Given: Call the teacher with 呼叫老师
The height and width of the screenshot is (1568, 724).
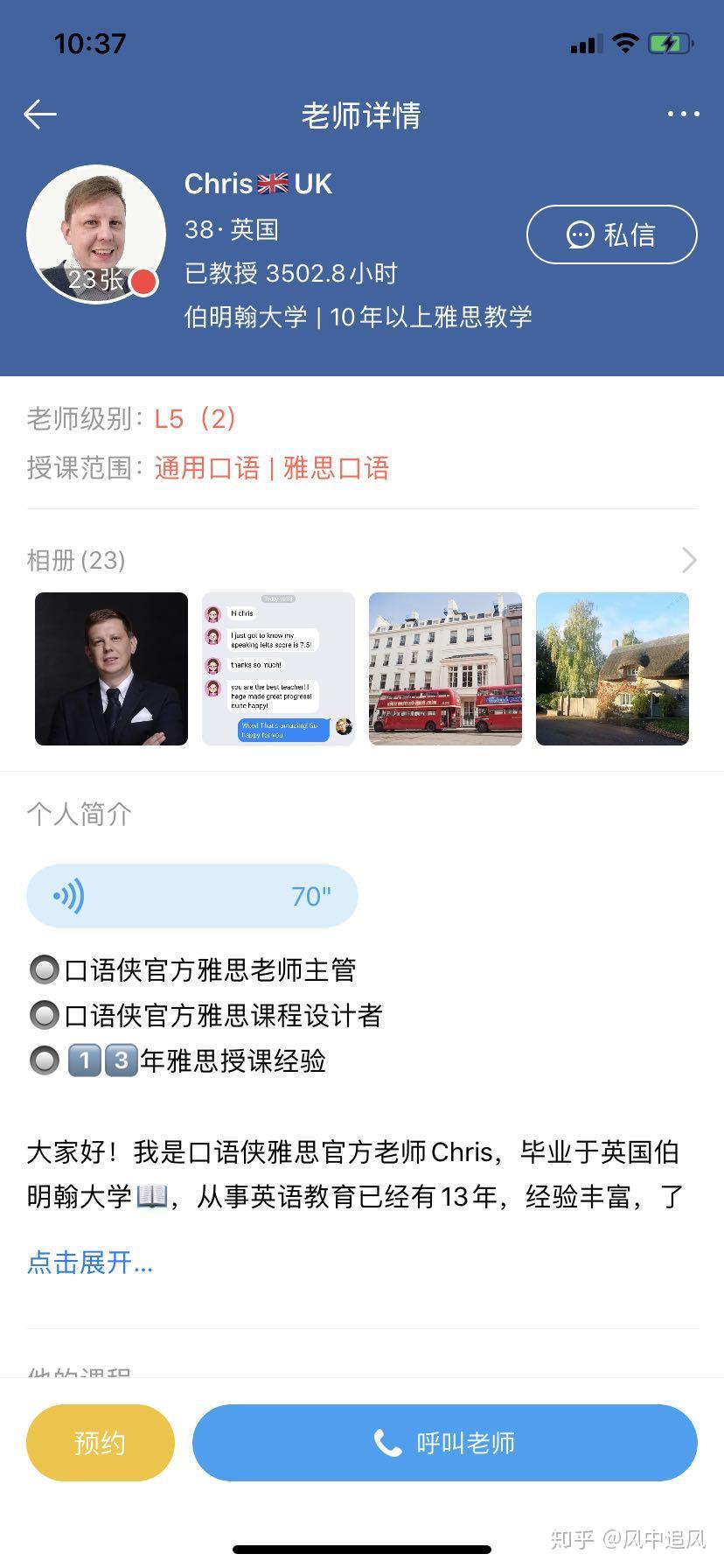Looking at the screenshot, I should [444, 1443].
